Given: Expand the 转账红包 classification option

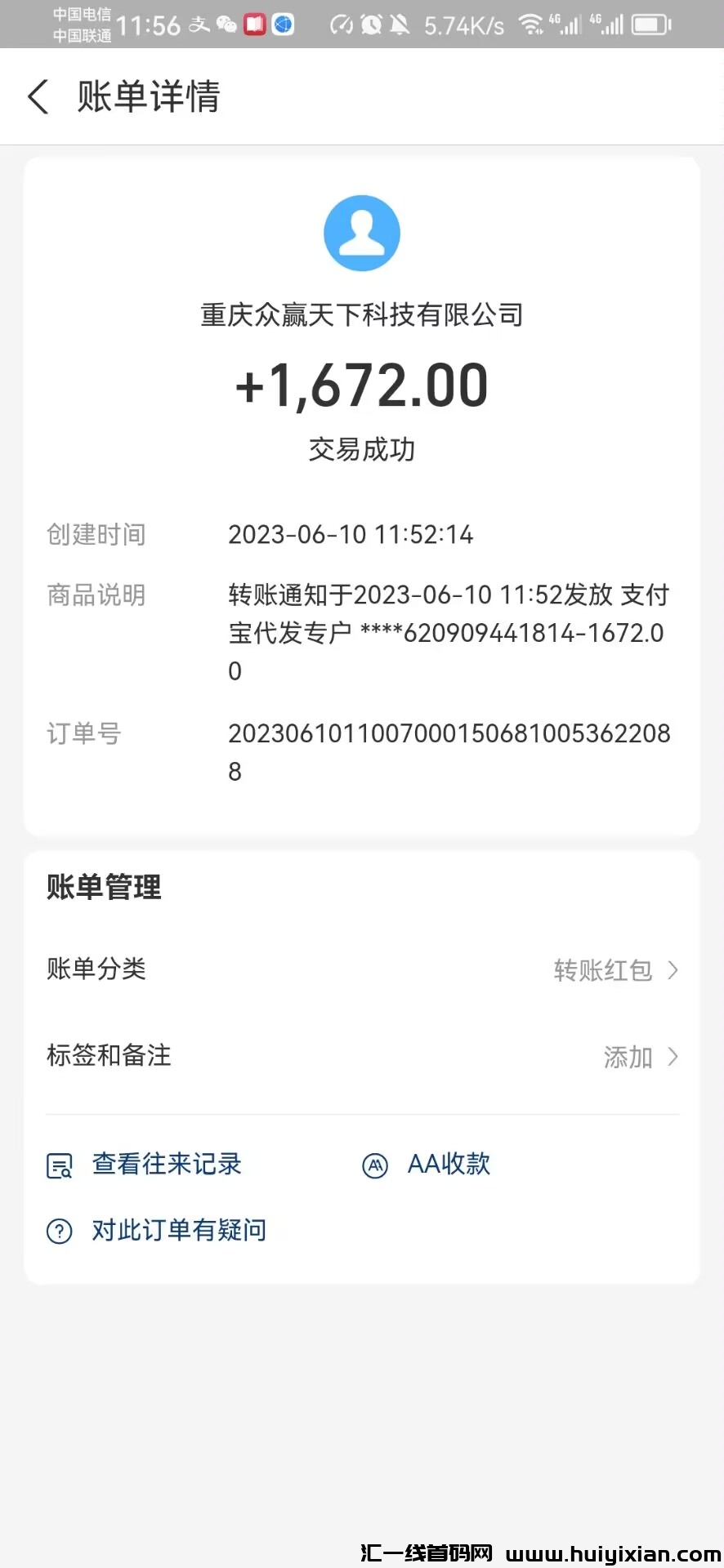Looking at the screenshot, I should tap(602, 970).
